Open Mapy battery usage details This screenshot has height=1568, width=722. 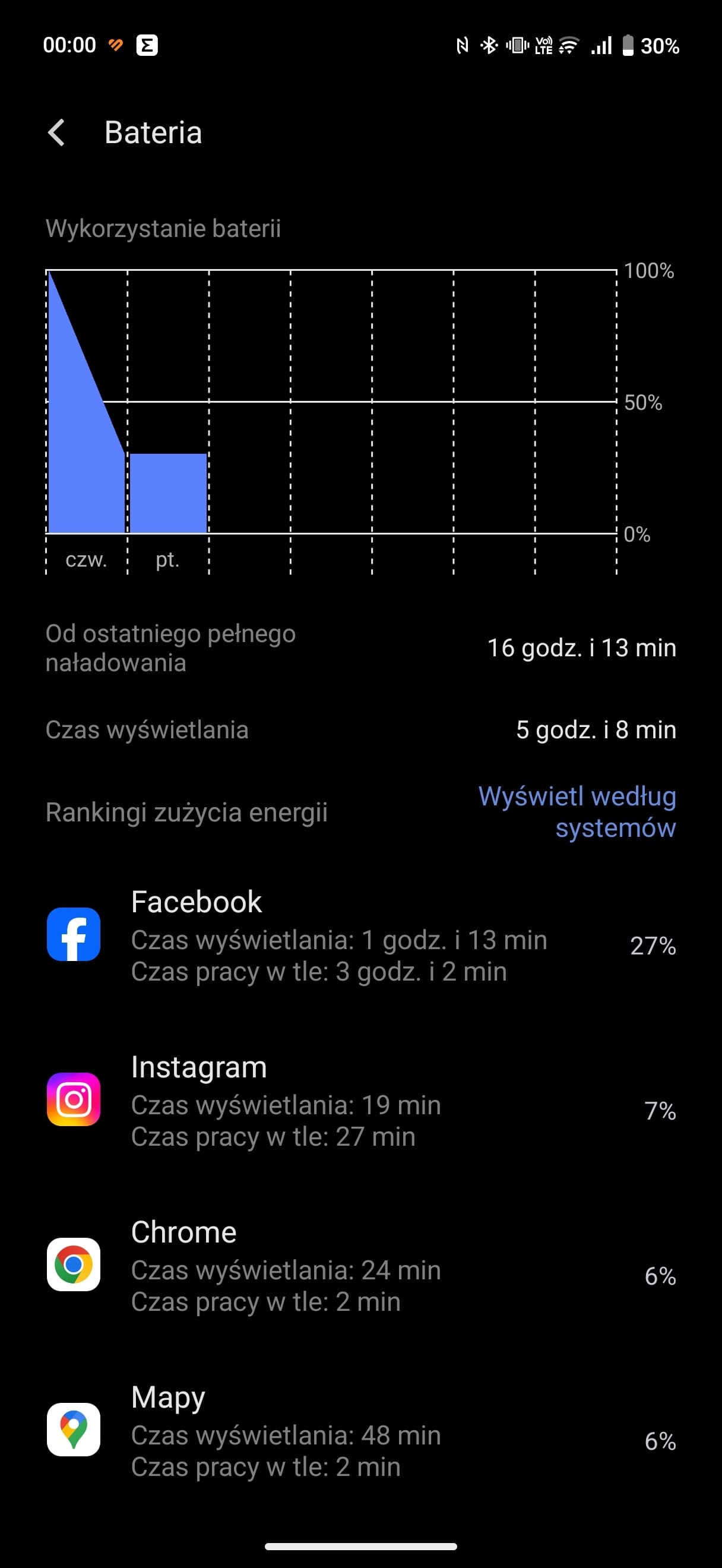(x=362, y=1430)
